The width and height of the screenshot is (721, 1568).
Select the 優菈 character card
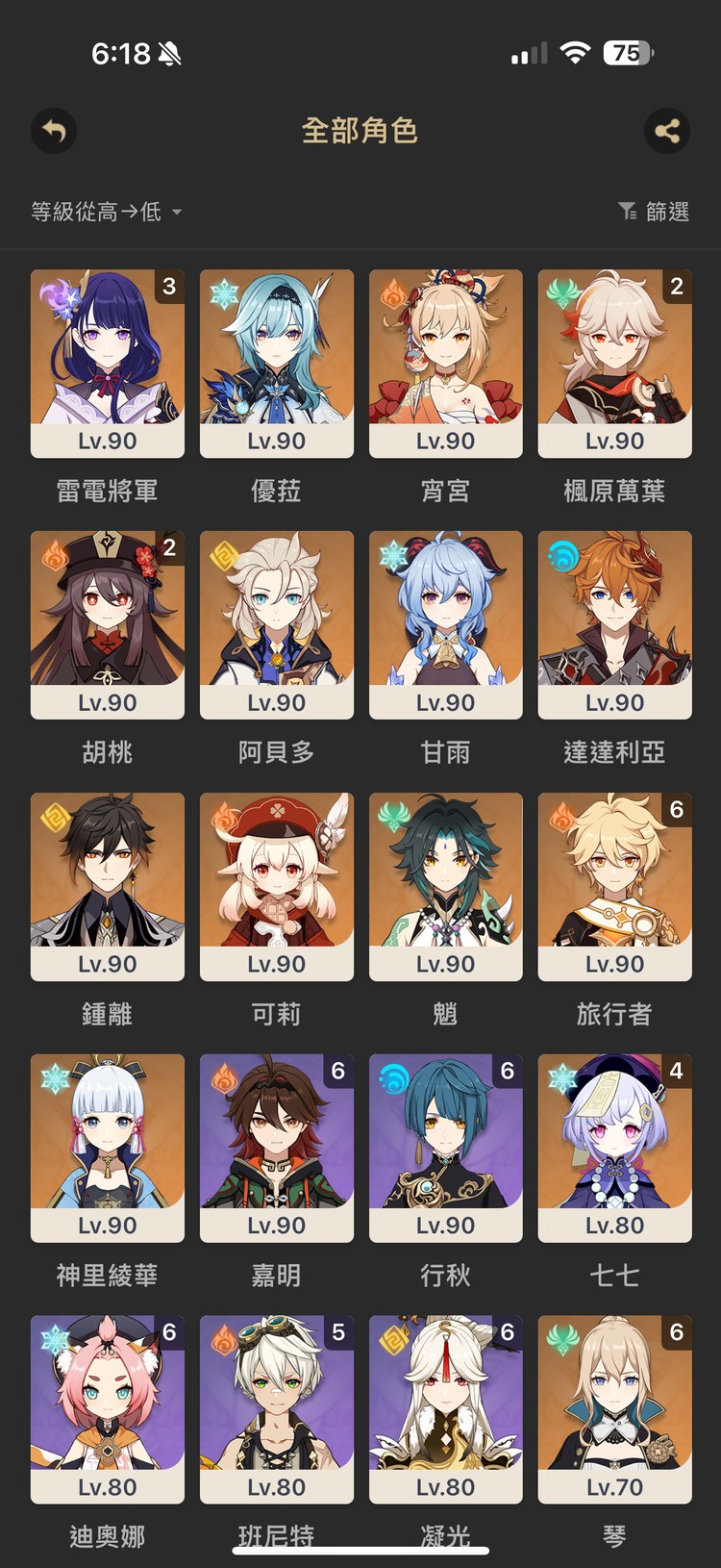click(277, 363)
